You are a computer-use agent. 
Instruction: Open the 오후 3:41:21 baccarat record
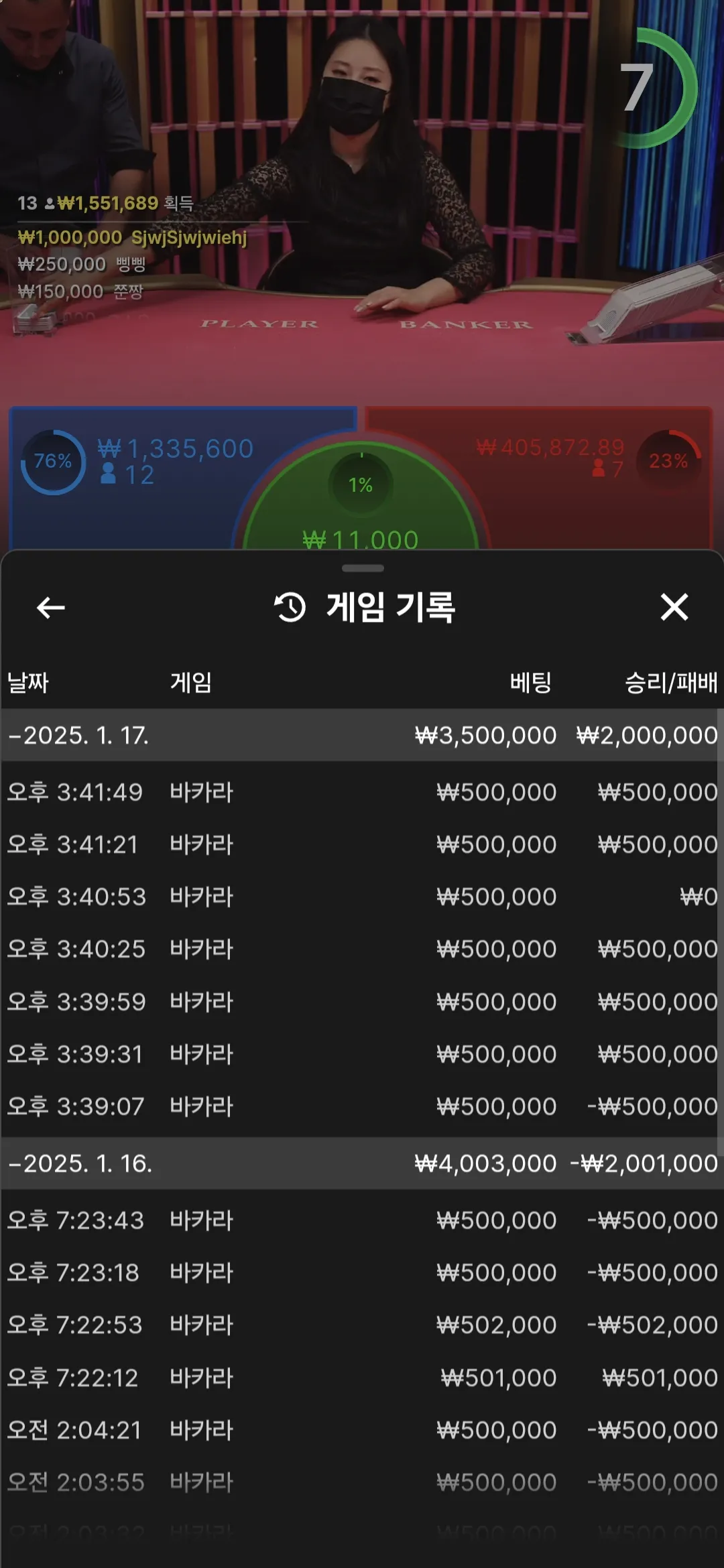pos(362,844)
